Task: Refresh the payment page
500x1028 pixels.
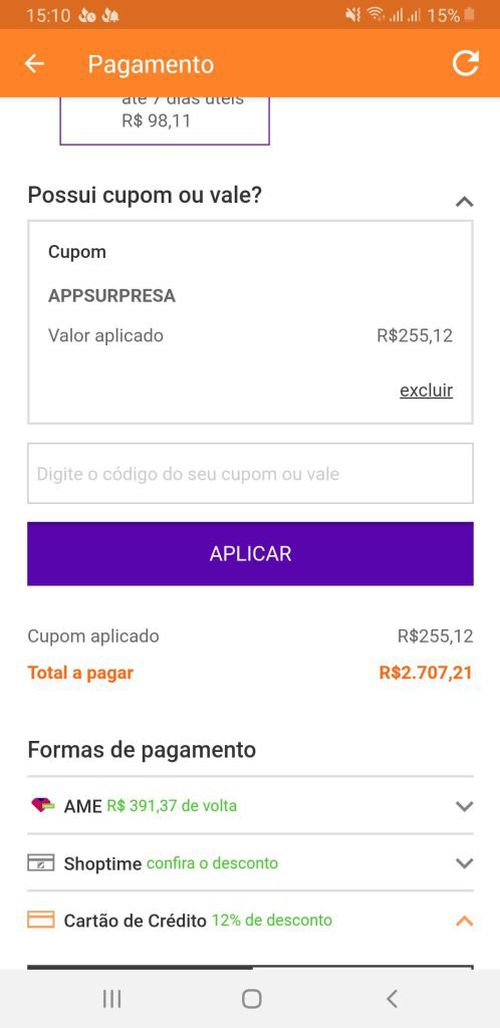Action: 465,64
